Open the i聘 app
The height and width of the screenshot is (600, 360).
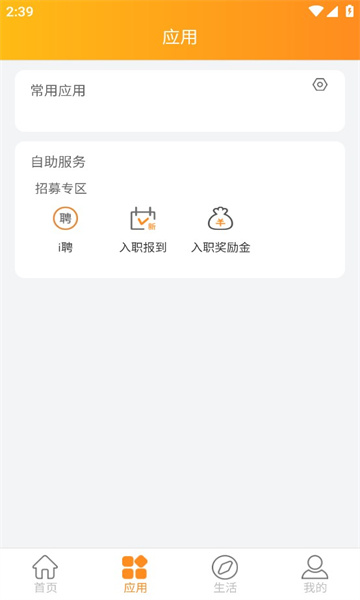[65, 230]
